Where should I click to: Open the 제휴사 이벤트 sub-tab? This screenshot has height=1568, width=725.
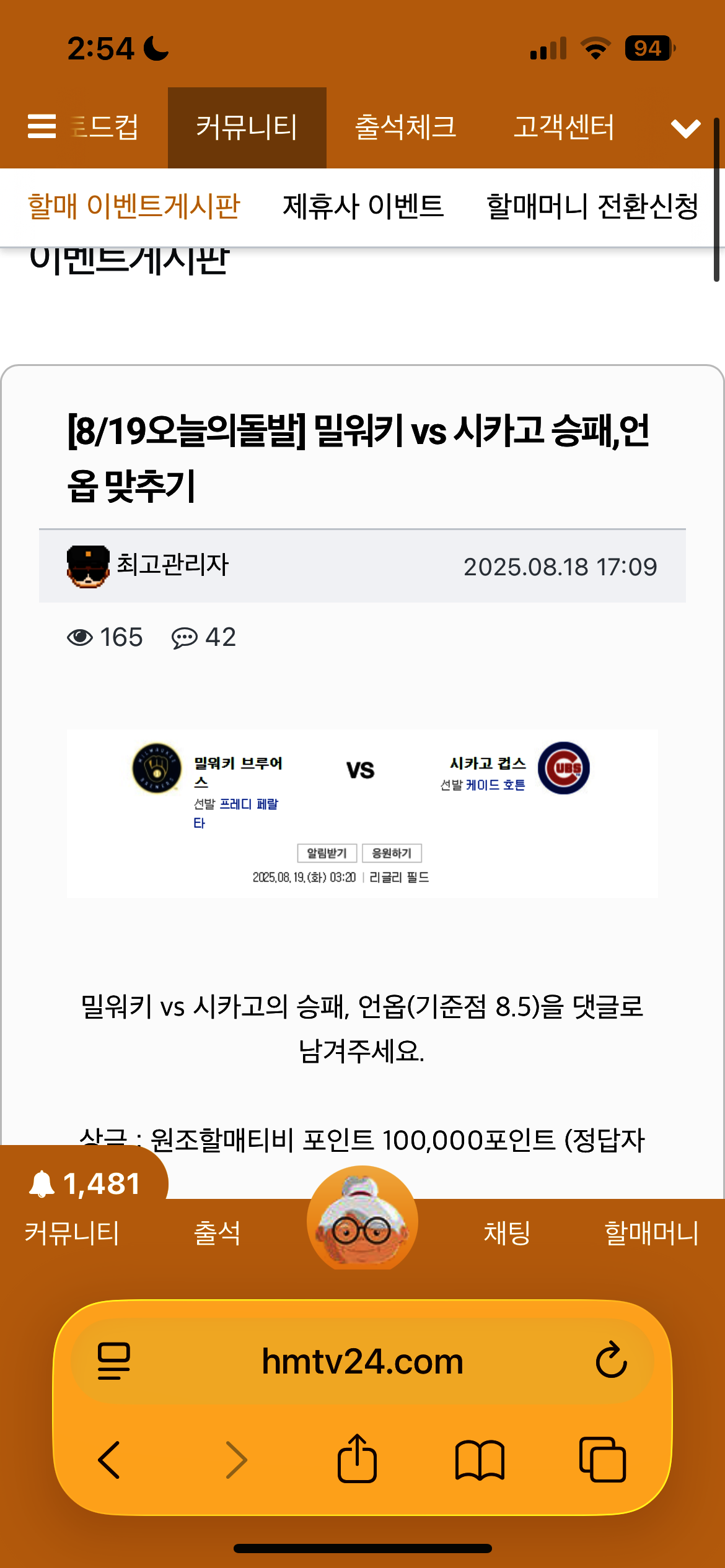tap(363, 206)
